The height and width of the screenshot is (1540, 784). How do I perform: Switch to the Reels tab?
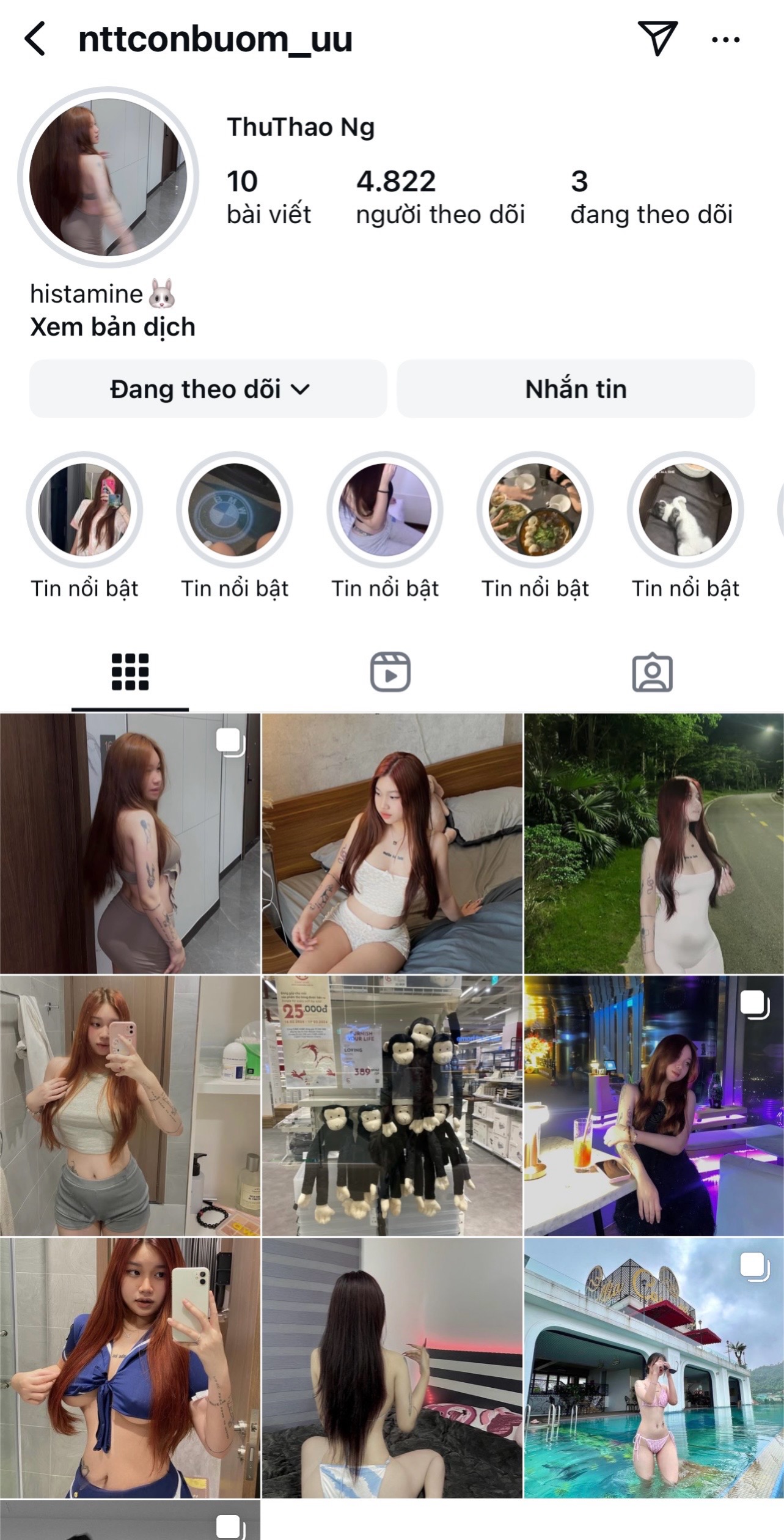pyautogui.click(x=390, y=672)
